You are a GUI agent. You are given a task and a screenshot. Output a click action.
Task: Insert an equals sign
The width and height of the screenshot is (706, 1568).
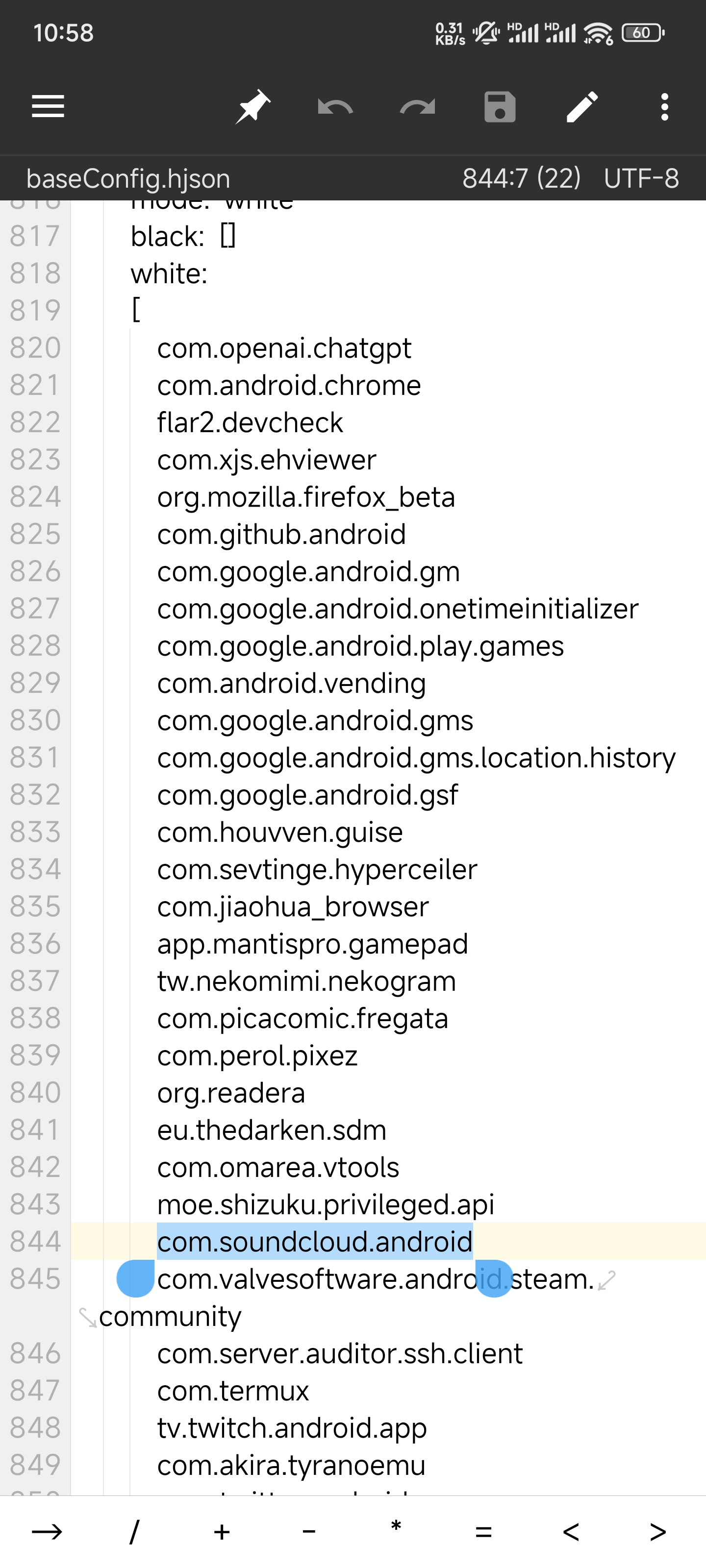pos(484,1531)
